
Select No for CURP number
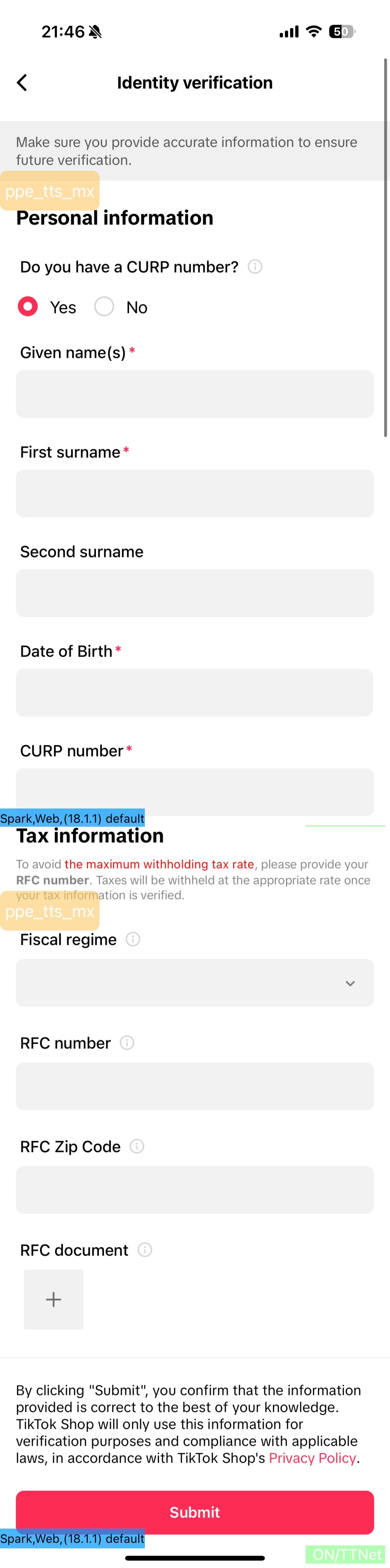(x=105, y=307)
